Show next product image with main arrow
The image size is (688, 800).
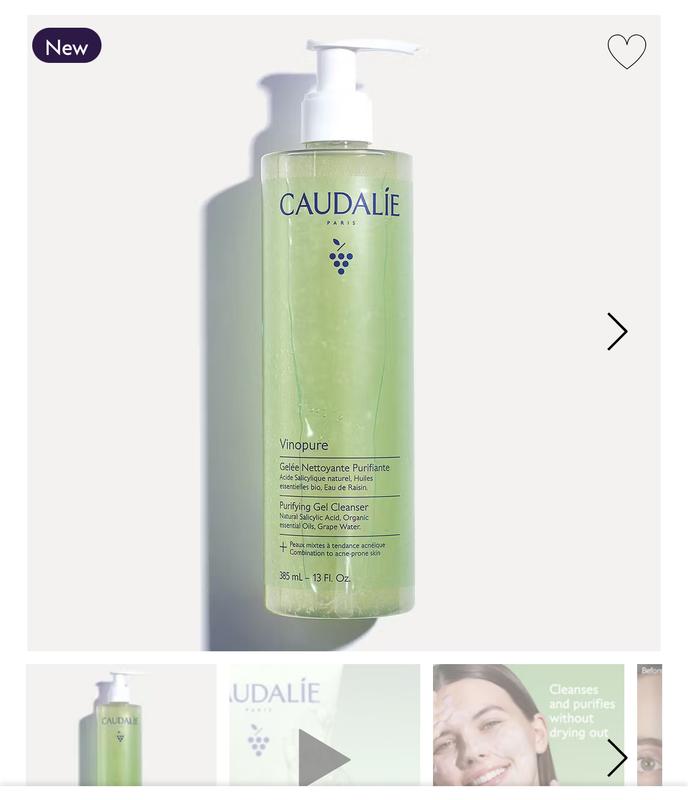pyautogui.click(x=617, y=332)
